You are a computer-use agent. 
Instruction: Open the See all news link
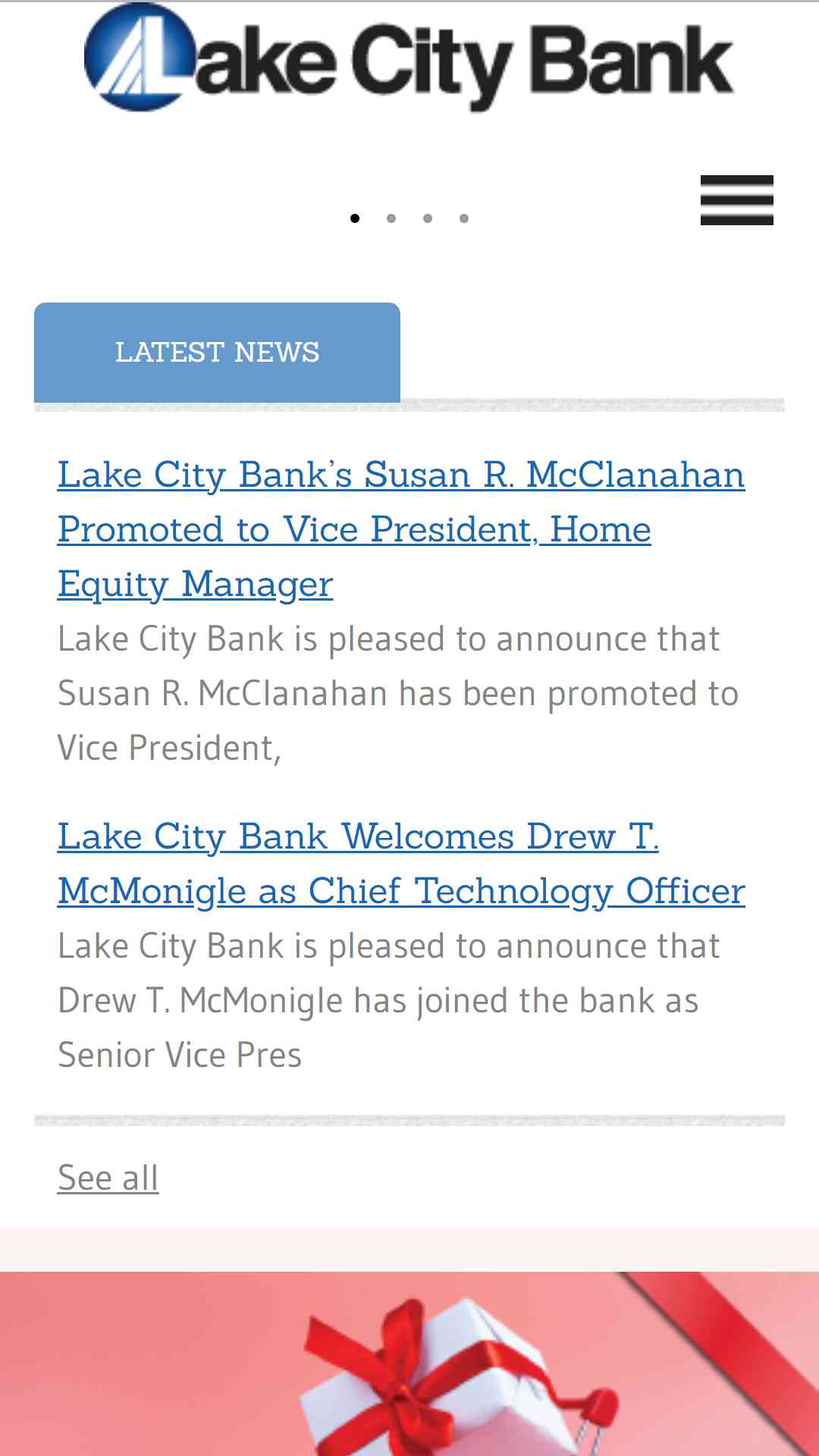pos(108,1178)
